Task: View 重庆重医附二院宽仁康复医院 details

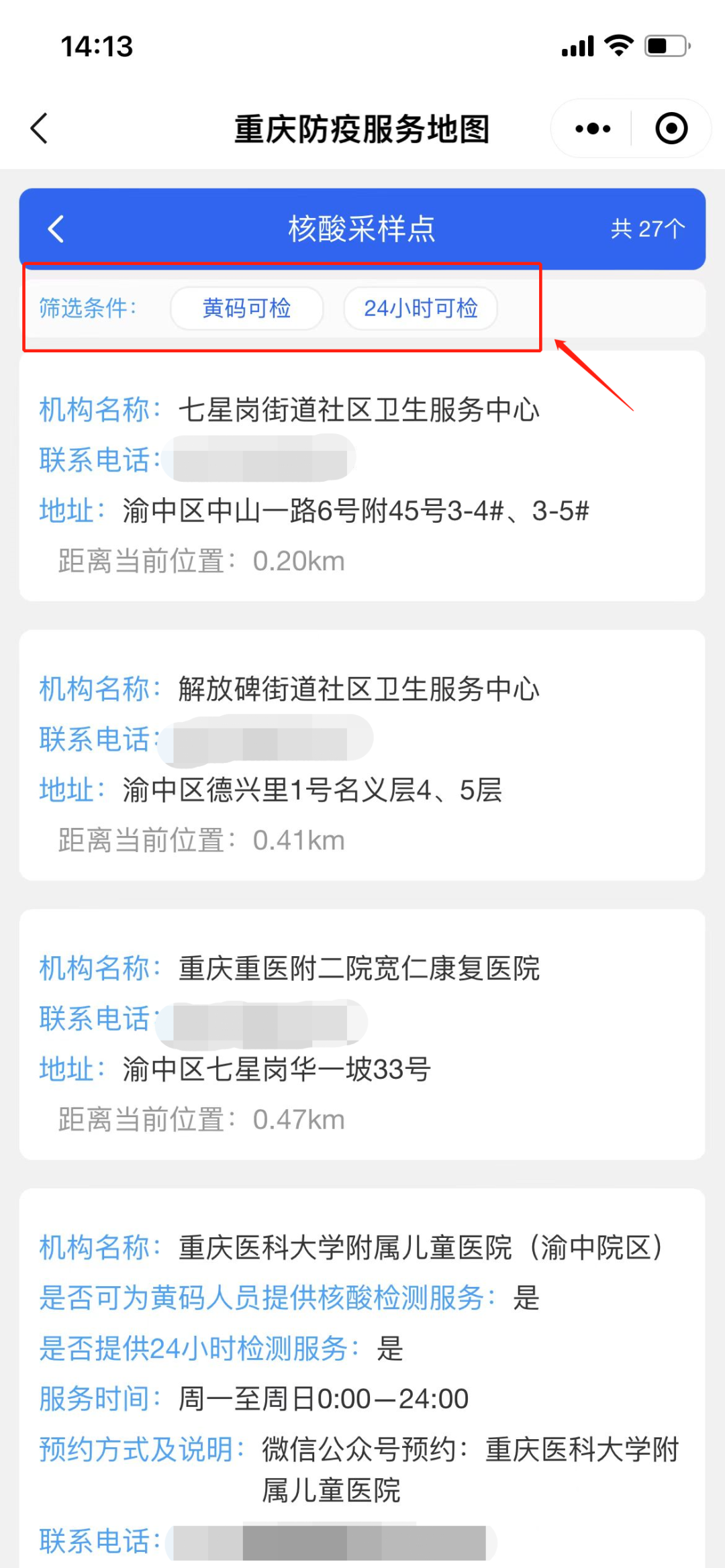Action: tap(362, 1035)
